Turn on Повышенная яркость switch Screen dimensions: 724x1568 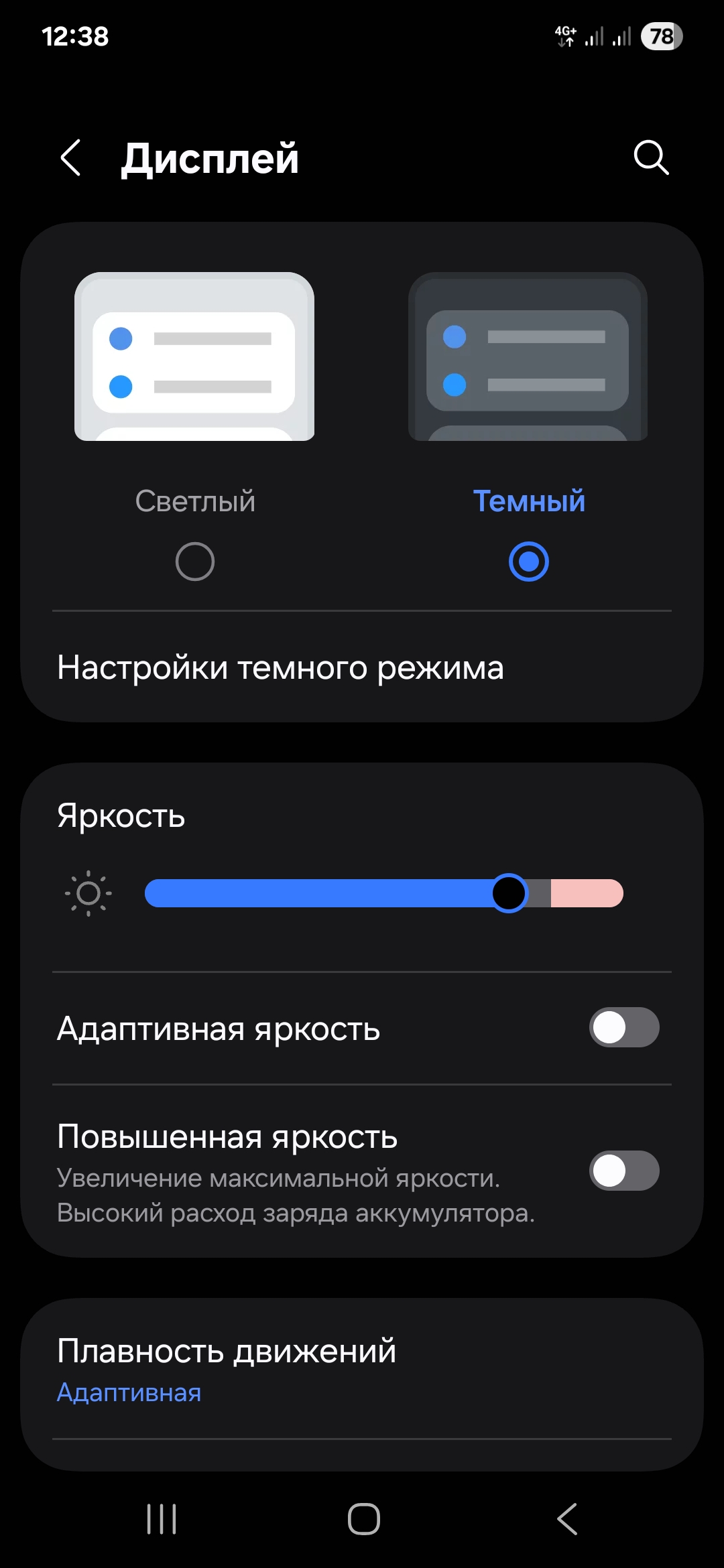point(624,1171)
